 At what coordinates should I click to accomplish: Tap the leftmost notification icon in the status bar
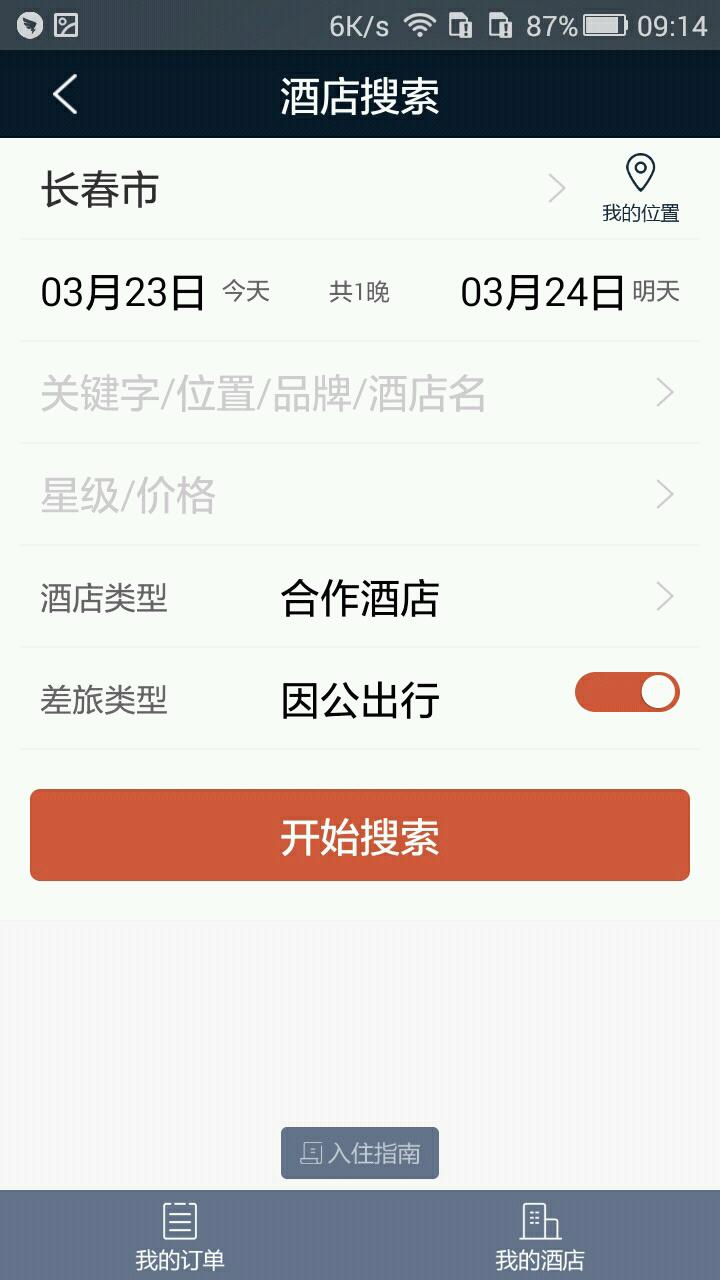30,22
